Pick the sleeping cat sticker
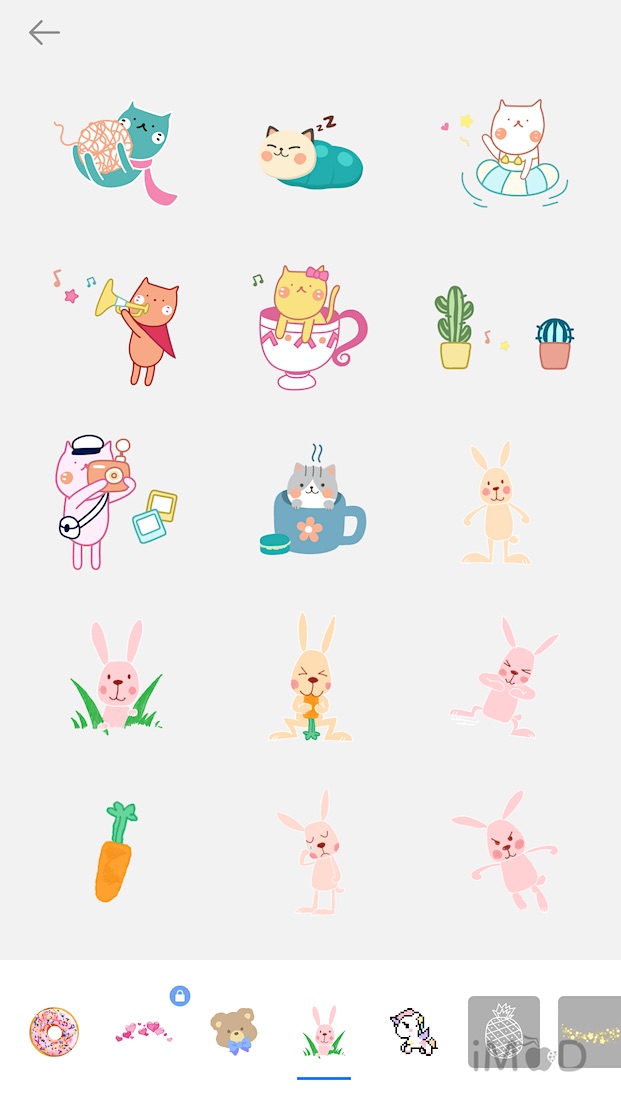621x1104 pixels. coord(310,157)
